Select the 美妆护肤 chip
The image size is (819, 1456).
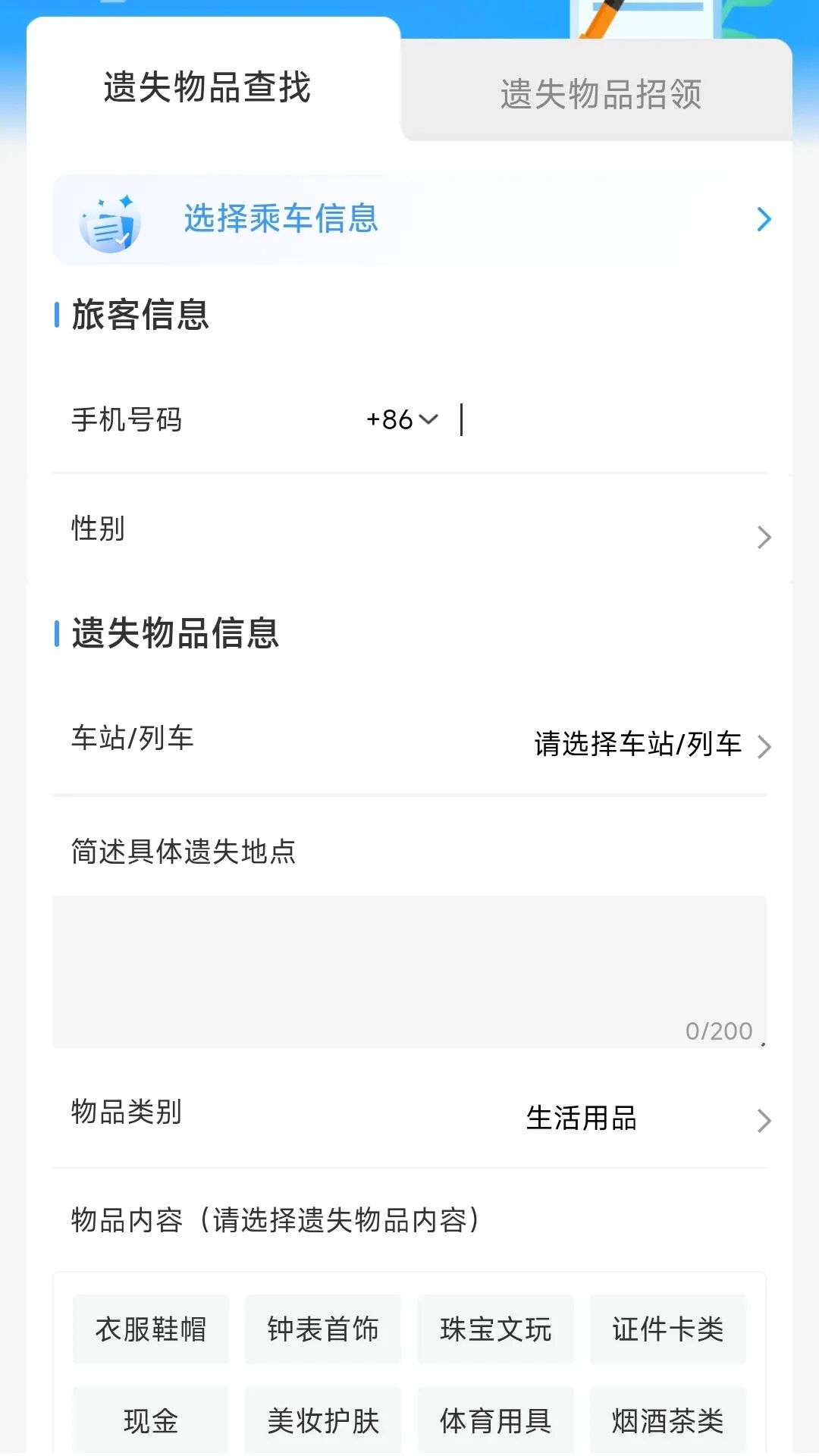[323, 1420]
